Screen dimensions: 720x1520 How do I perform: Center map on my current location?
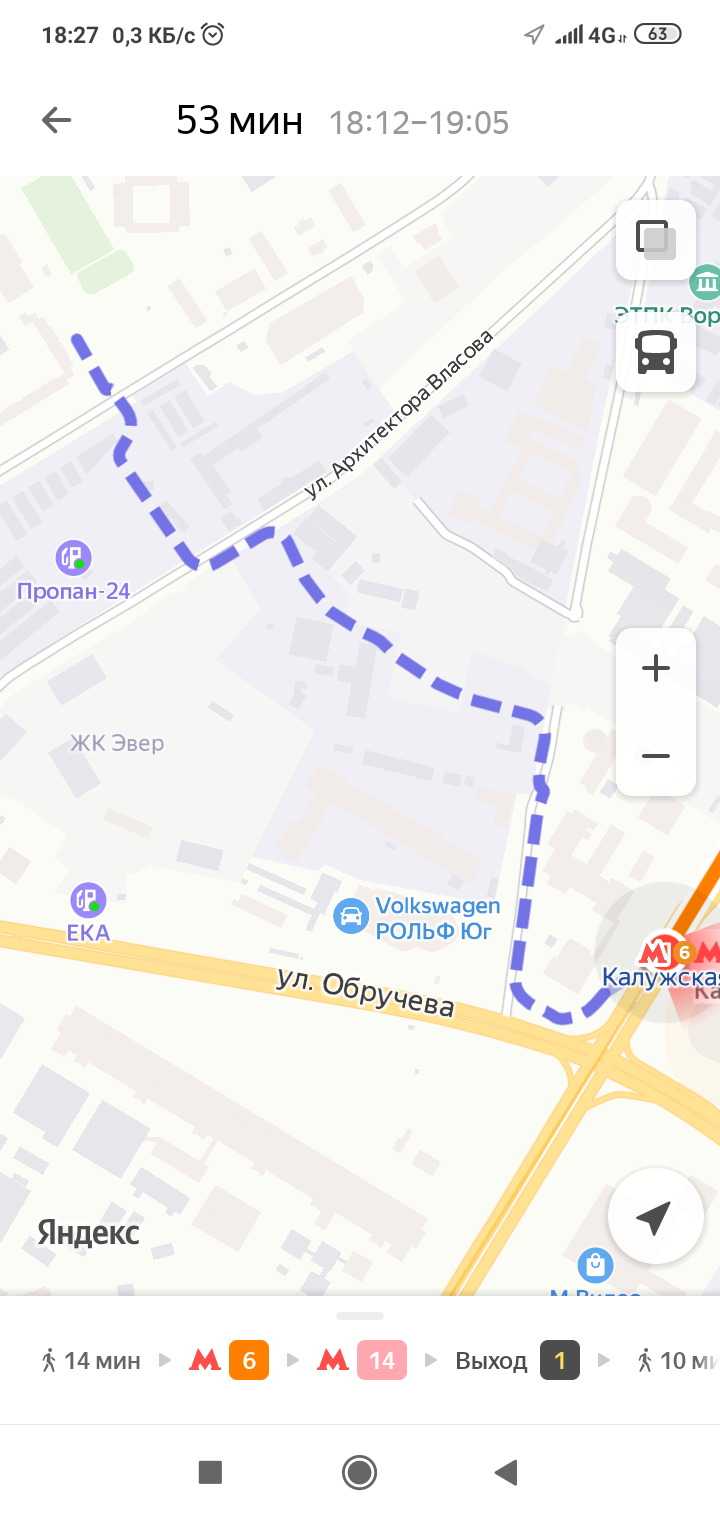pos(653,1218)
